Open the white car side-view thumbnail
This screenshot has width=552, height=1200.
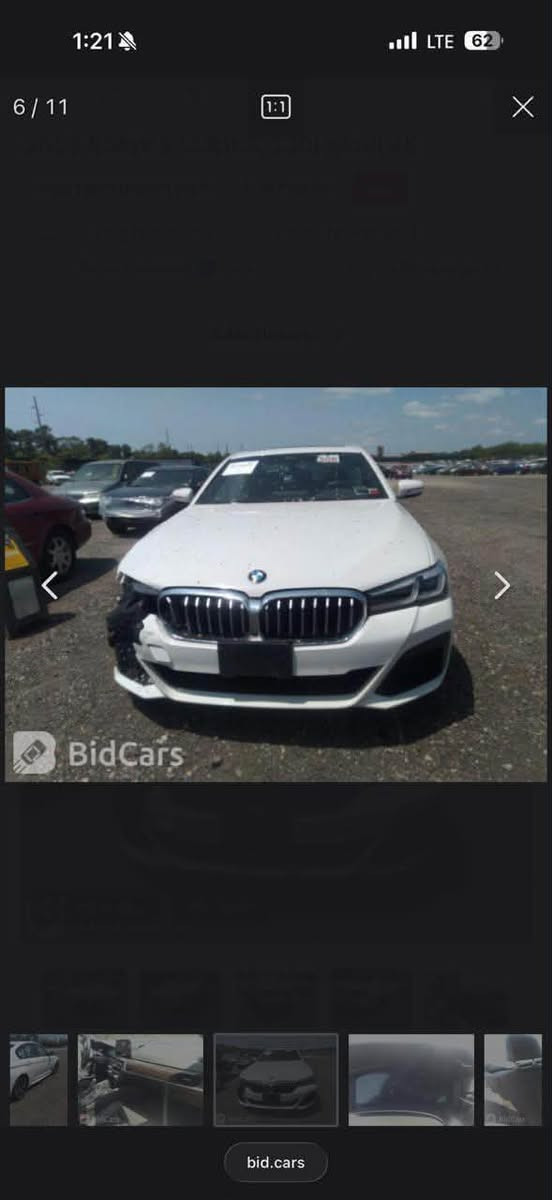click(39, 1080)
